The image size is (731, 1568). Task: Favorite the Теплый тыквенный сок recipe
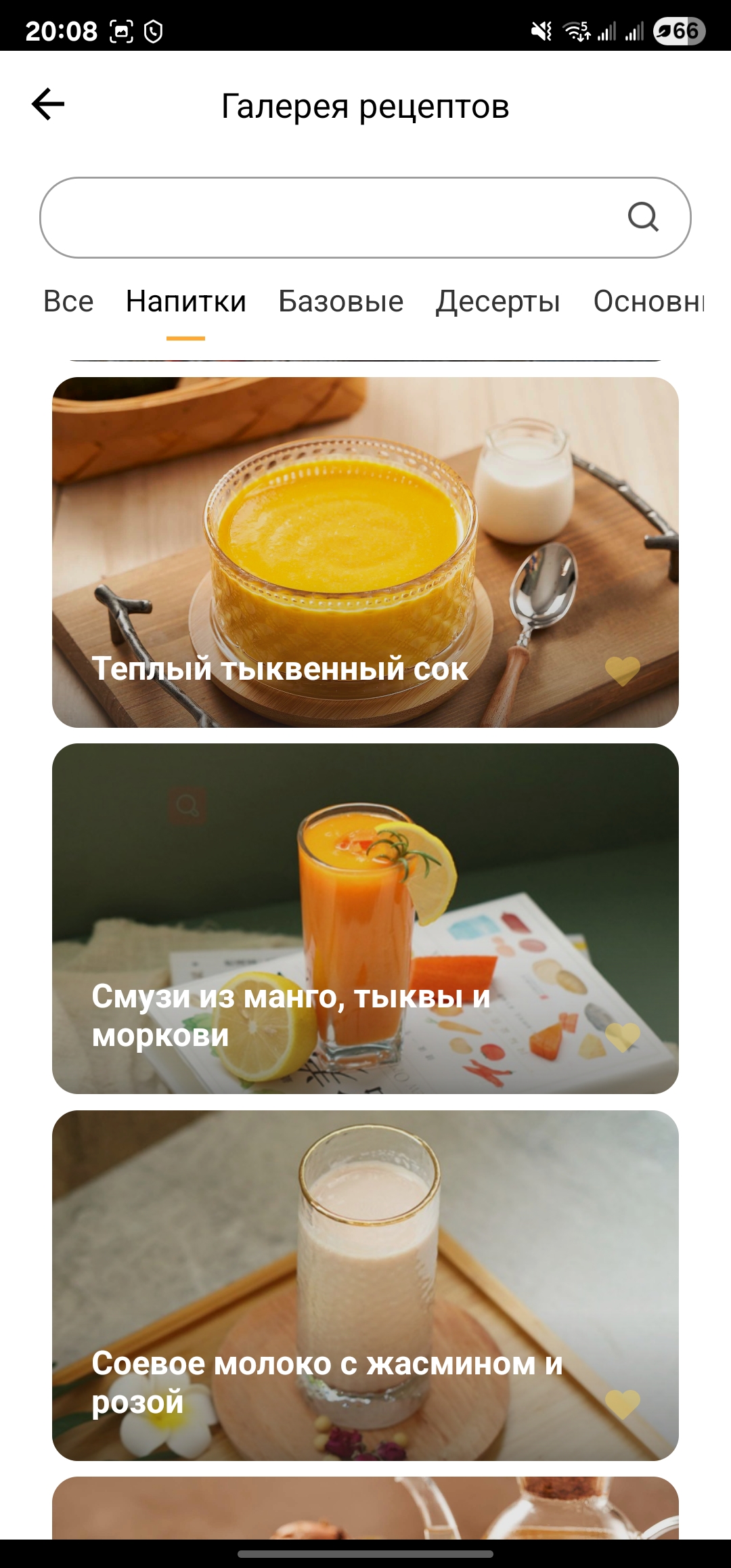pyautogui.click(x=622, y=671)
